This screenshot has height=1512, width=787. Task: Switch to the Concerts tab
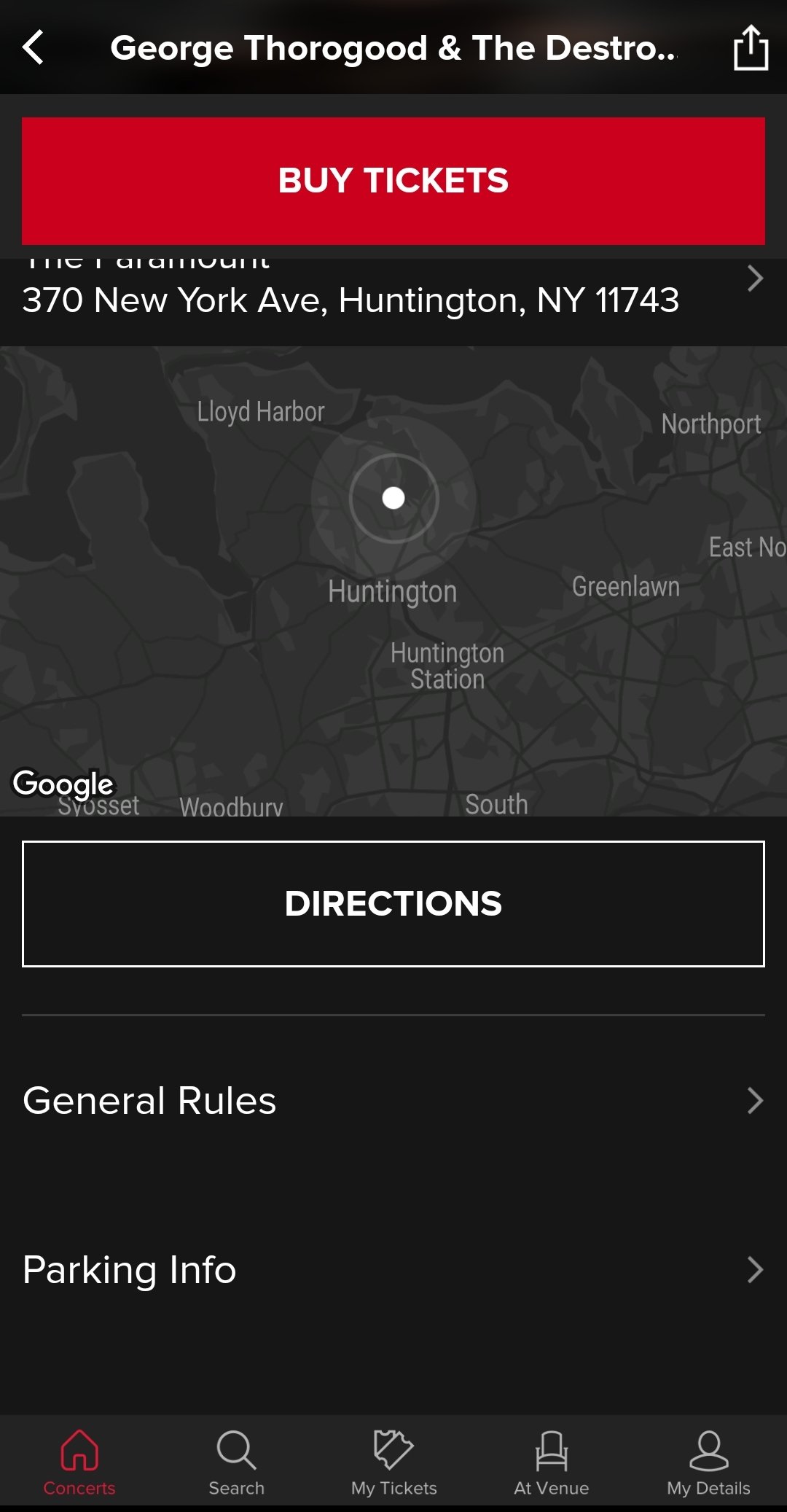pyautogui.click(x=79, y=1462)
